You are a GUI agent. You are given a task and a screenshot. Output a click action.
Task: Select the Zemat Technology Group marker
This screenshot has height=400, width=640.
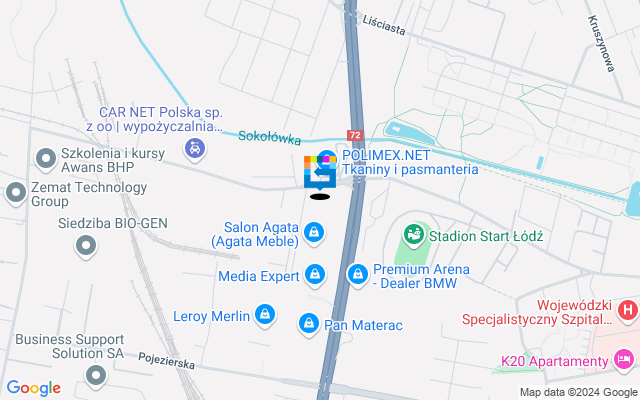point(15,191)
